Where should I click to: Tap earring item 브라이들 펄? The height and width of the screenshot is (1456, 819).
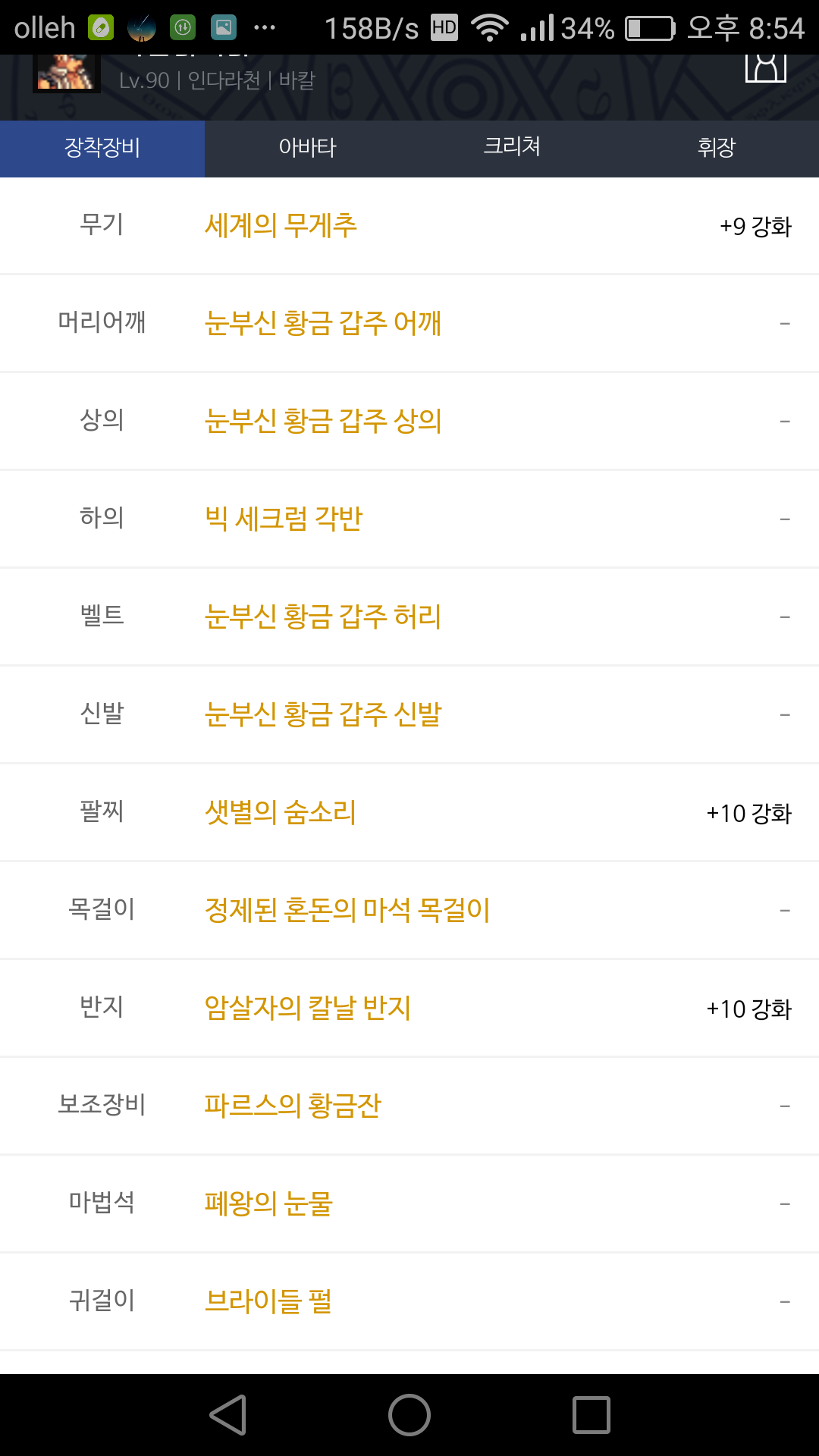268,1301
